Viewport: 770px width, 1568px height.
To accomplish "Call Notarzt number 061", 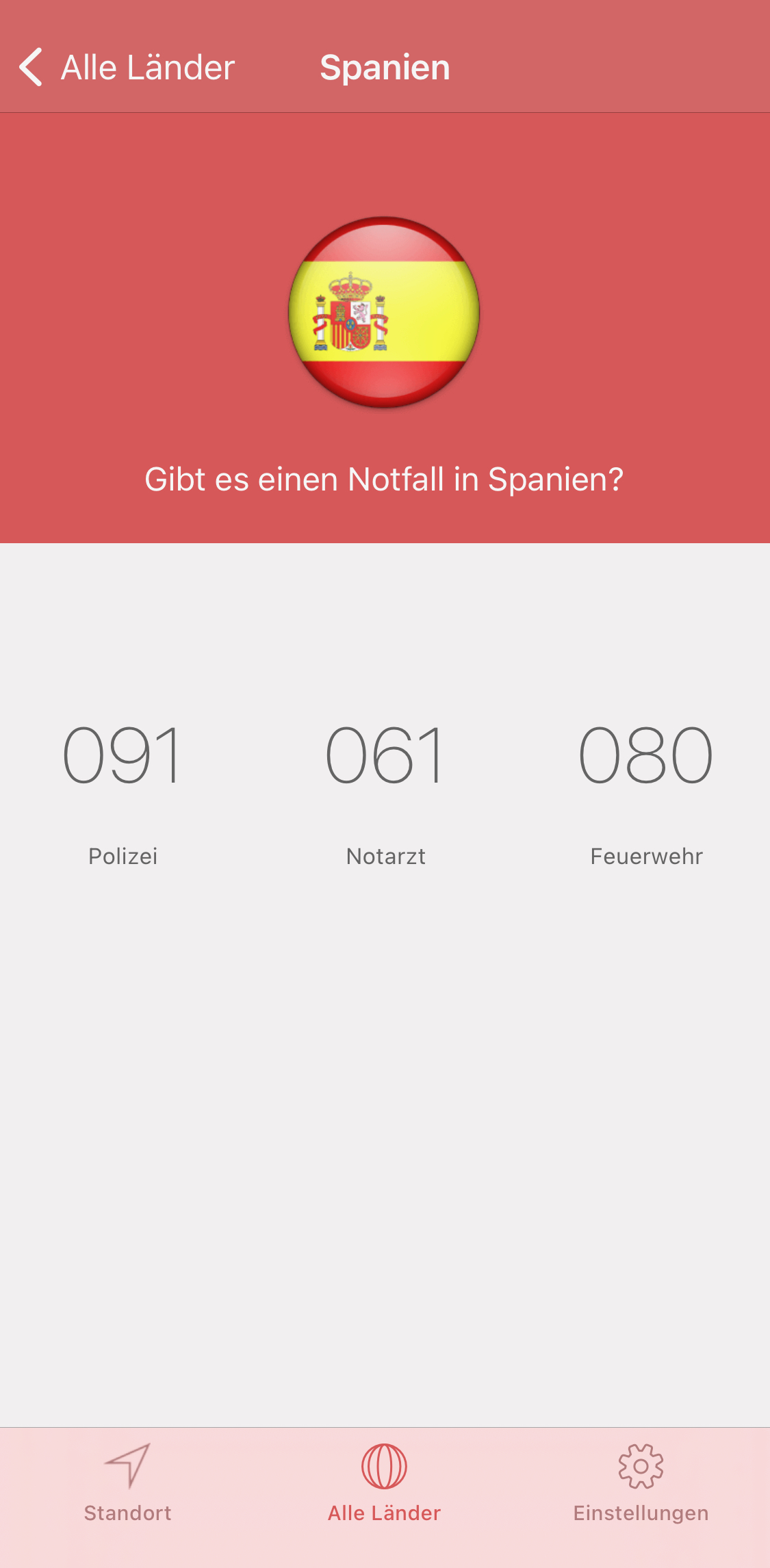I will 385,756.
